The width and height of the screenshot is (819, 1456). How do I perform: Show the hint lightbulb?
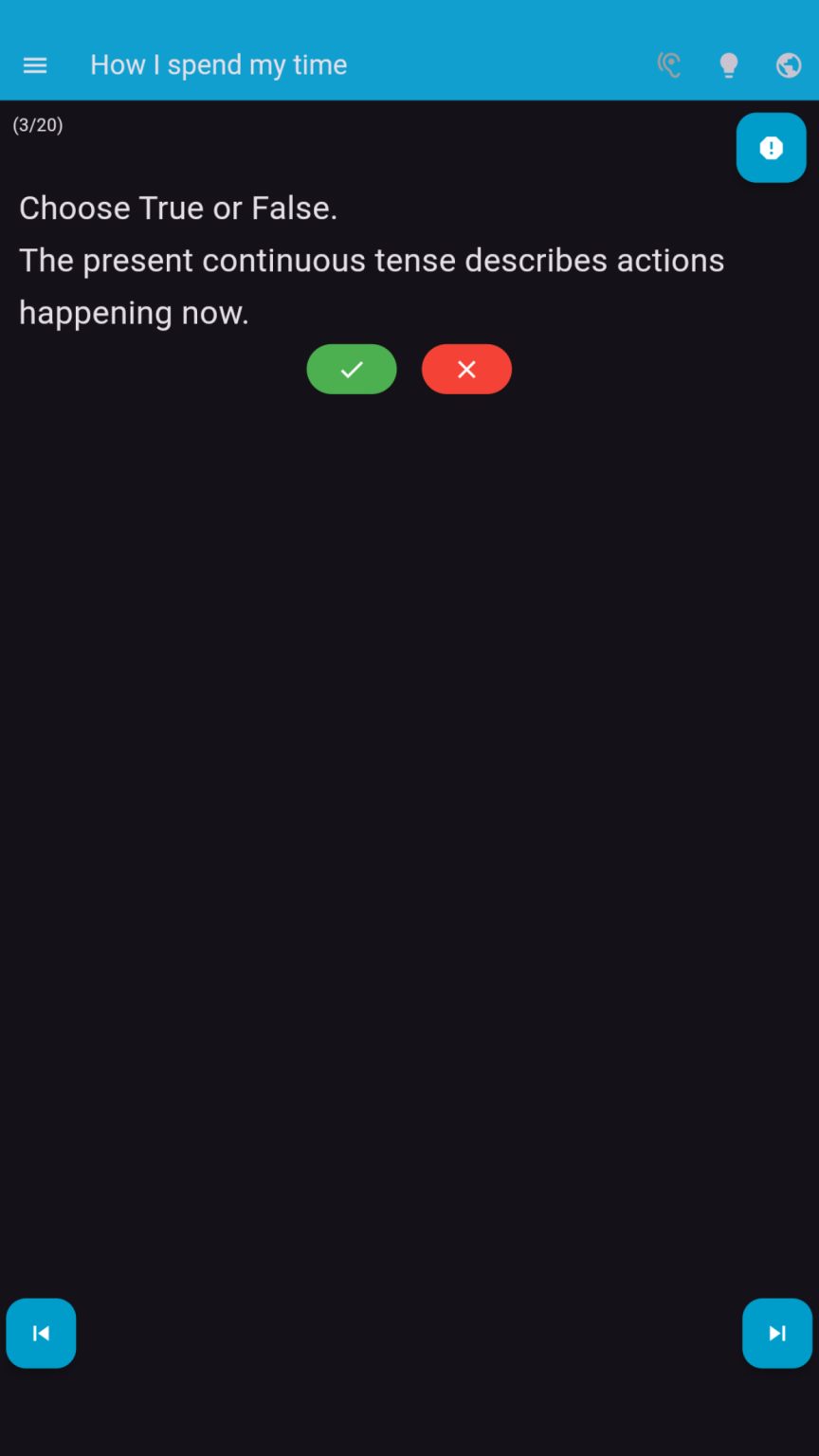729,65
